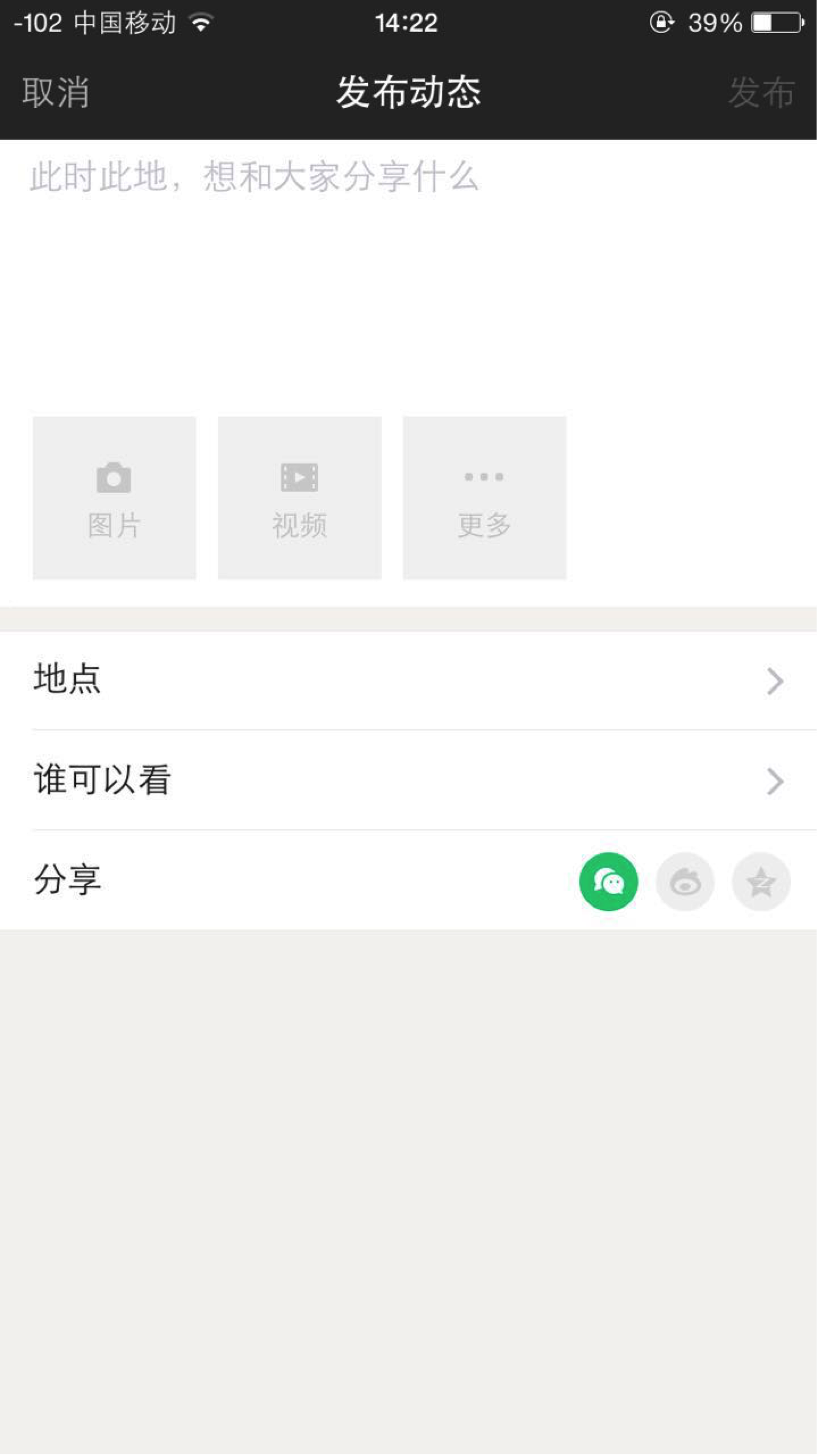The height and width of the screenshot is (1455, 817).
Task: Toggle sharing to Qzone star icon
Action: click(x=761, y=881)
